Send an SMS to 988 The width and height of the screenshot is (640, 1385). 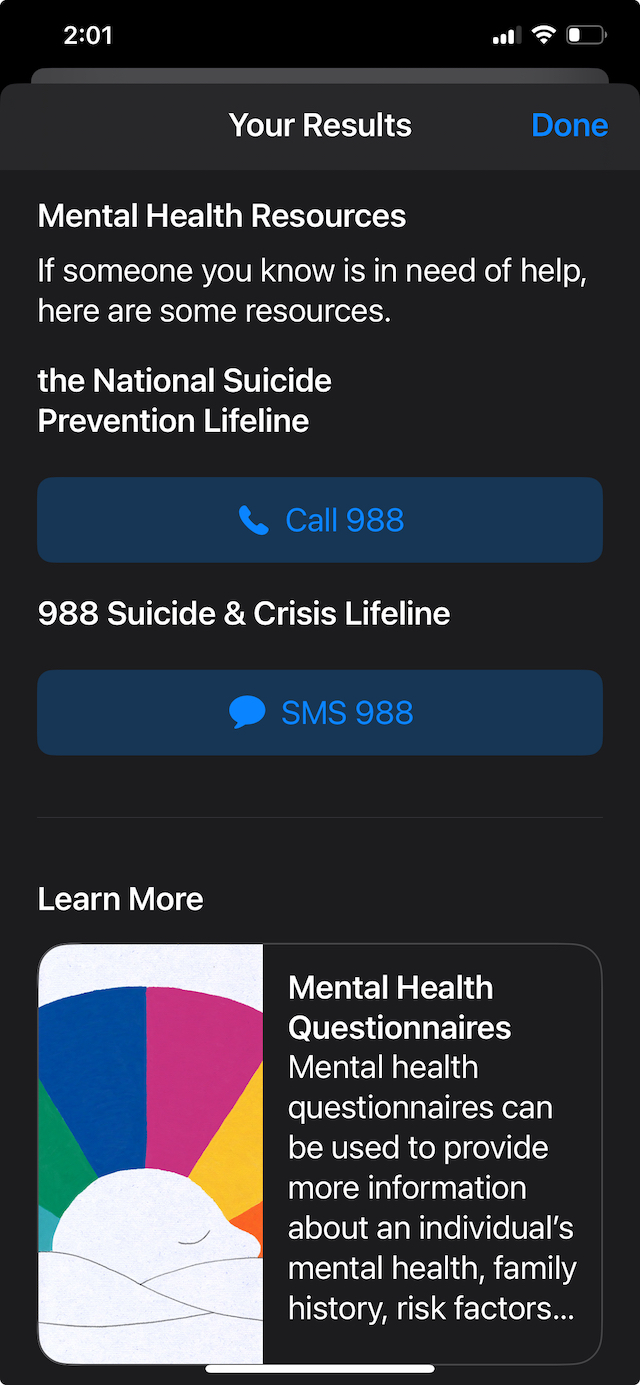[320, 713]
